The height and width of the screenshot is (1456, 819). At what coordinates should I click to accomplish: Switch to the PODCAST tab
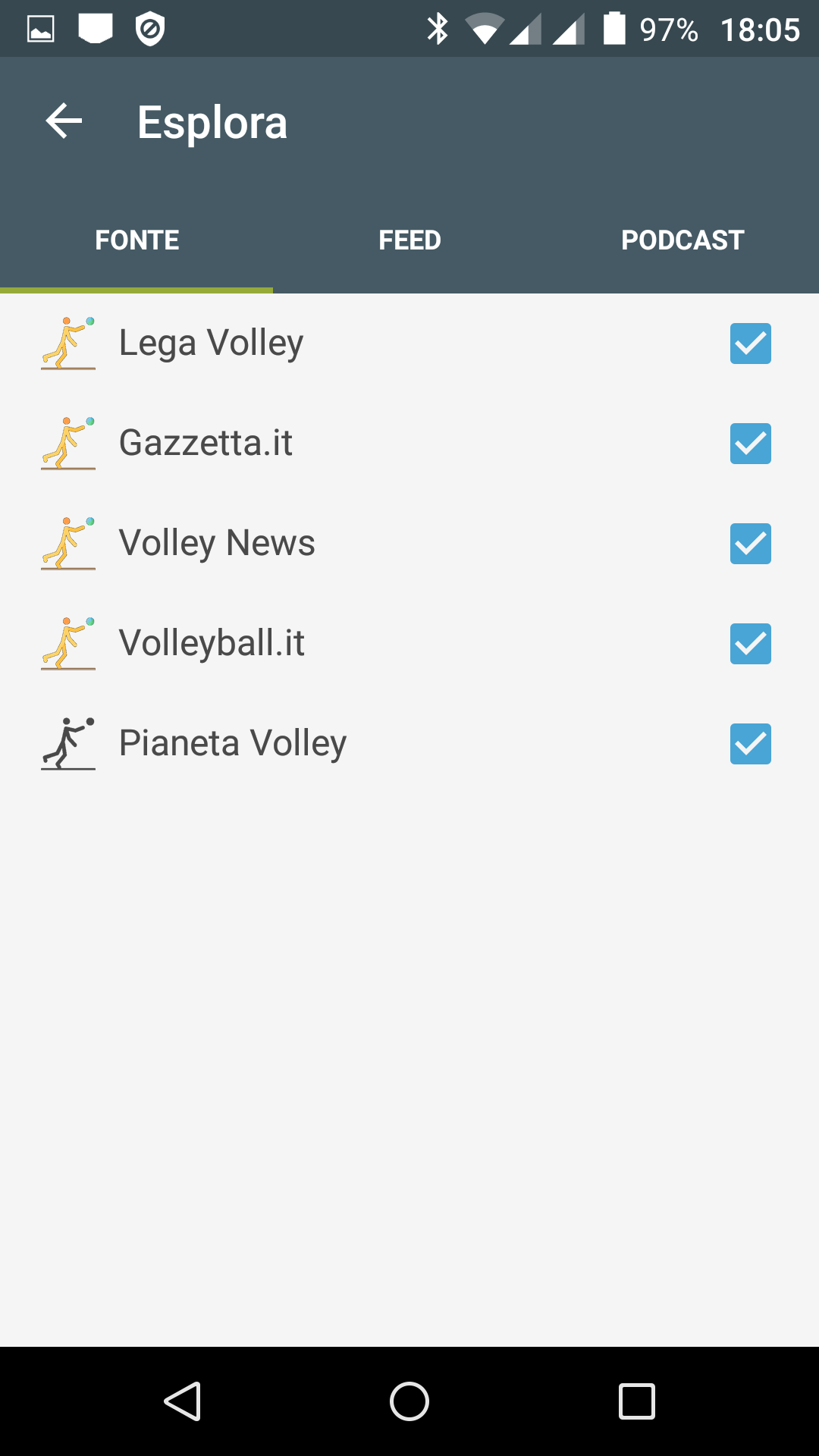682,240
